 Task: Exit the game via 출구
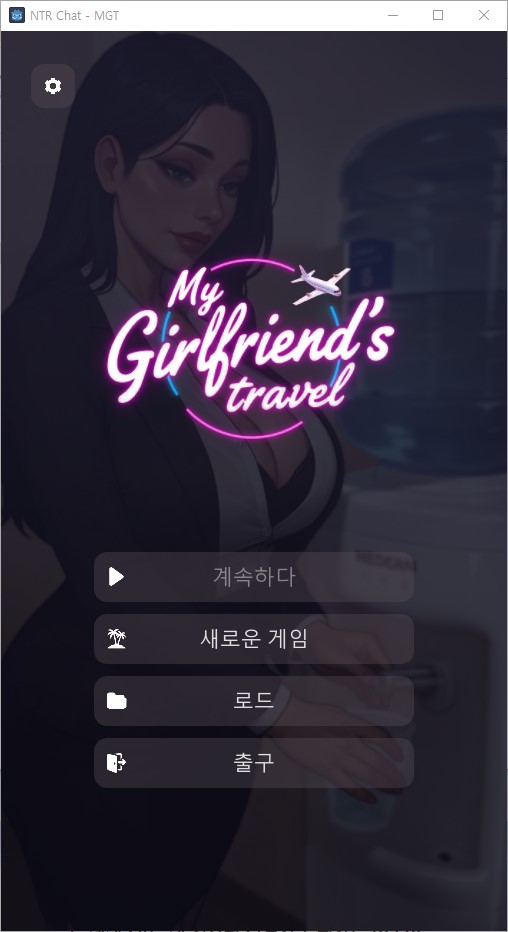254,763
